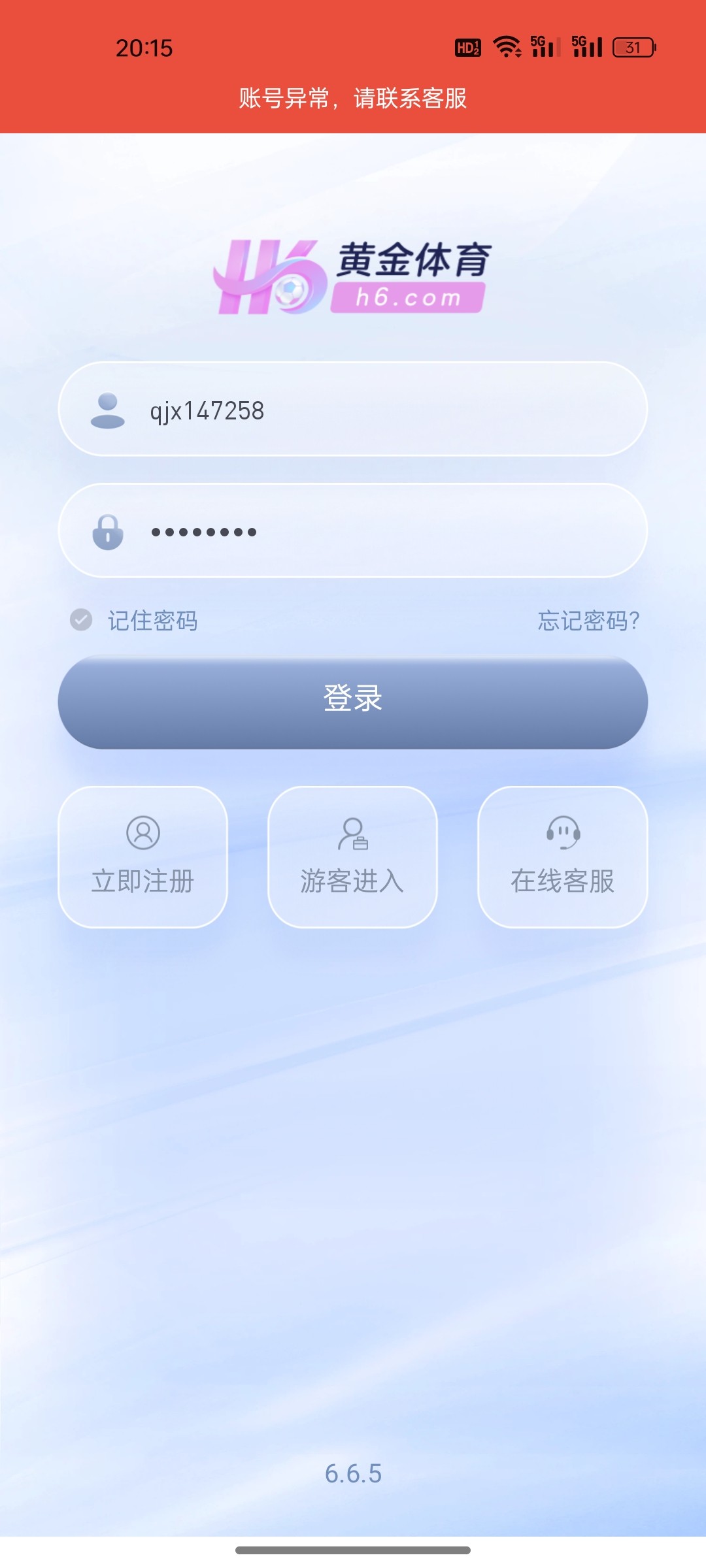This screenshot has width=706, height=1568.
Task: Click the padlock icon in password field
Action: click(108, 531)
